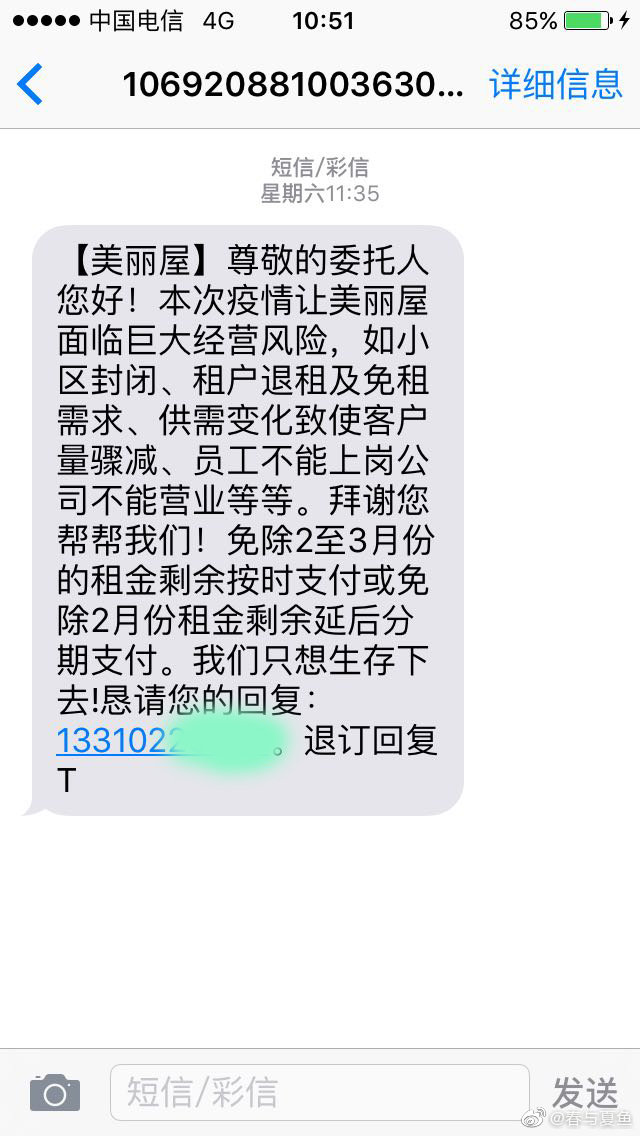Open the camera attachment icon
Image resolution: width=640 pixels, height=1136 pixels.
tap(55, 1092)
